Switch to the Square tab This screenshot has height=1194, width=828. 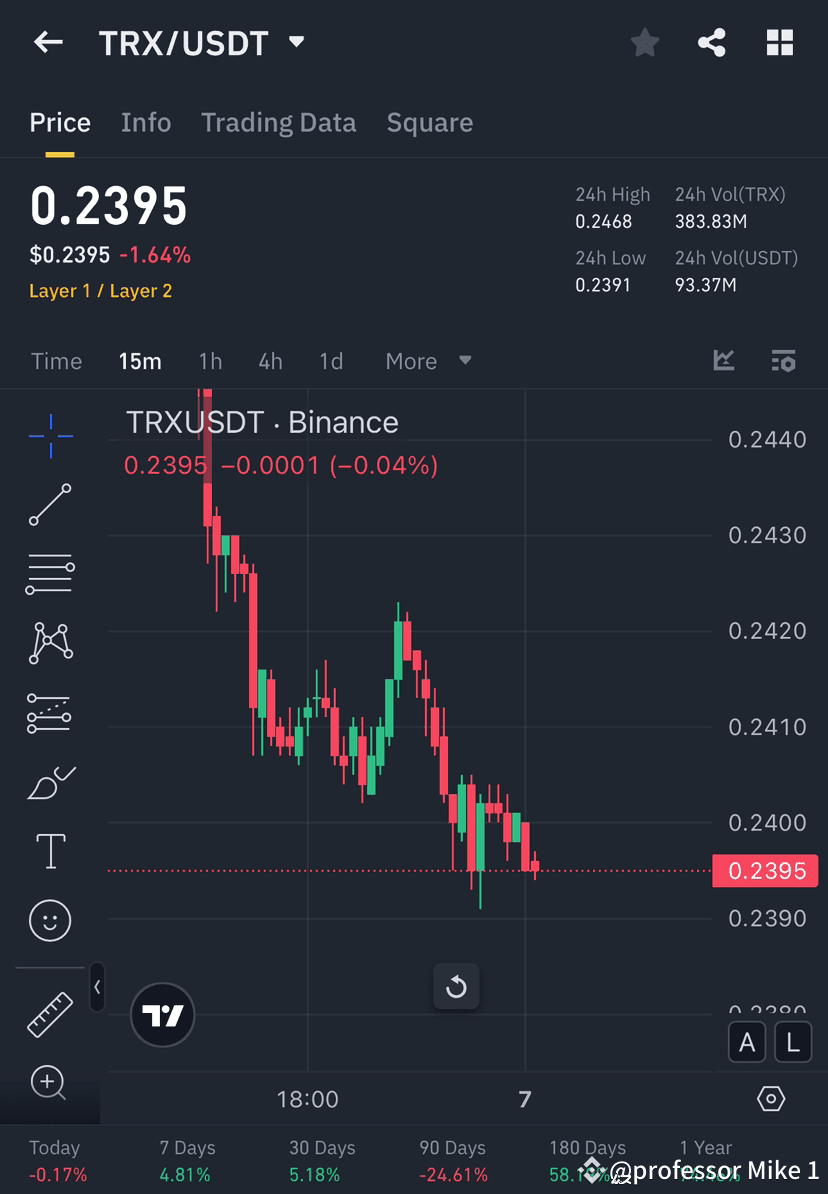click(429, 122)
